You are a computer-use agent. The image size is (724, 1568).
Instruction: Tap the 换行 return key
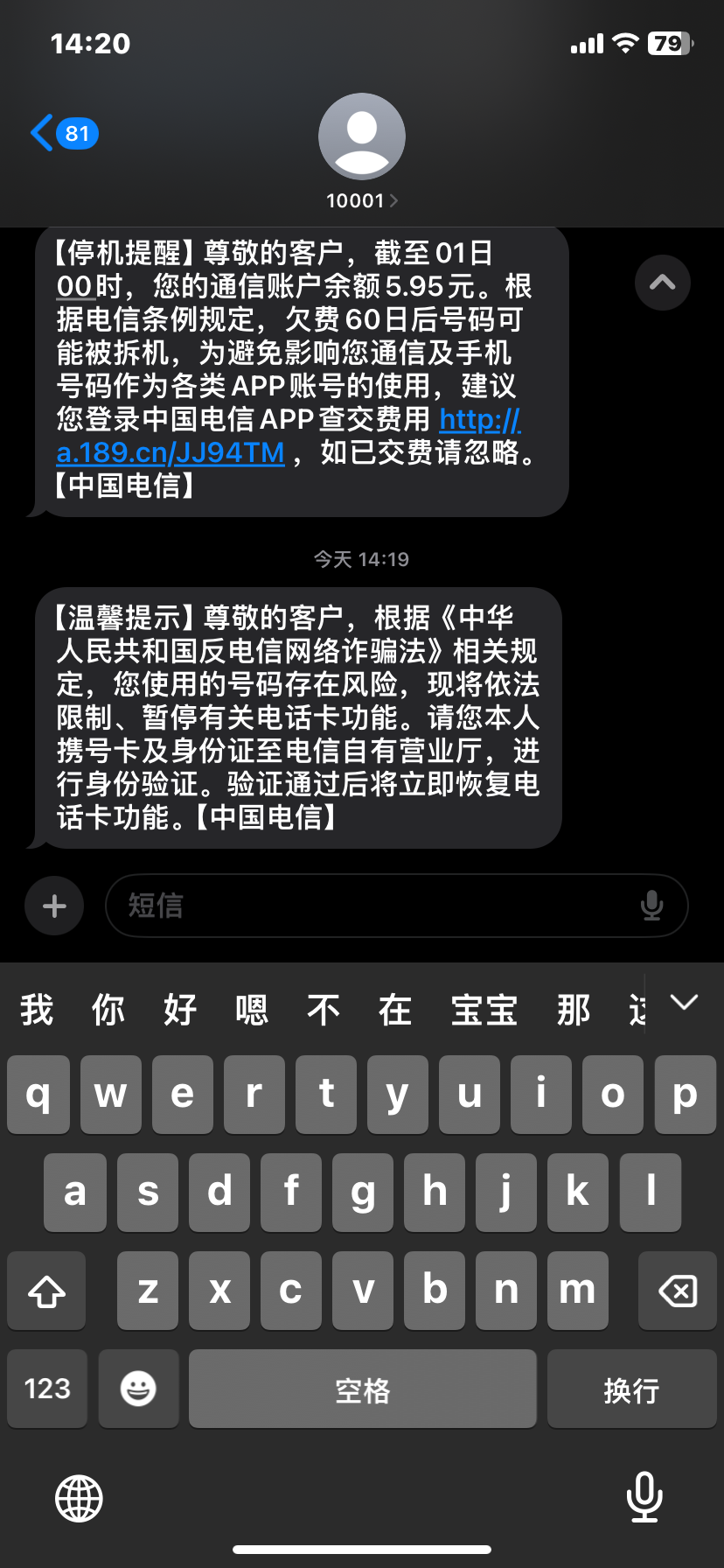pos(630,1389)
